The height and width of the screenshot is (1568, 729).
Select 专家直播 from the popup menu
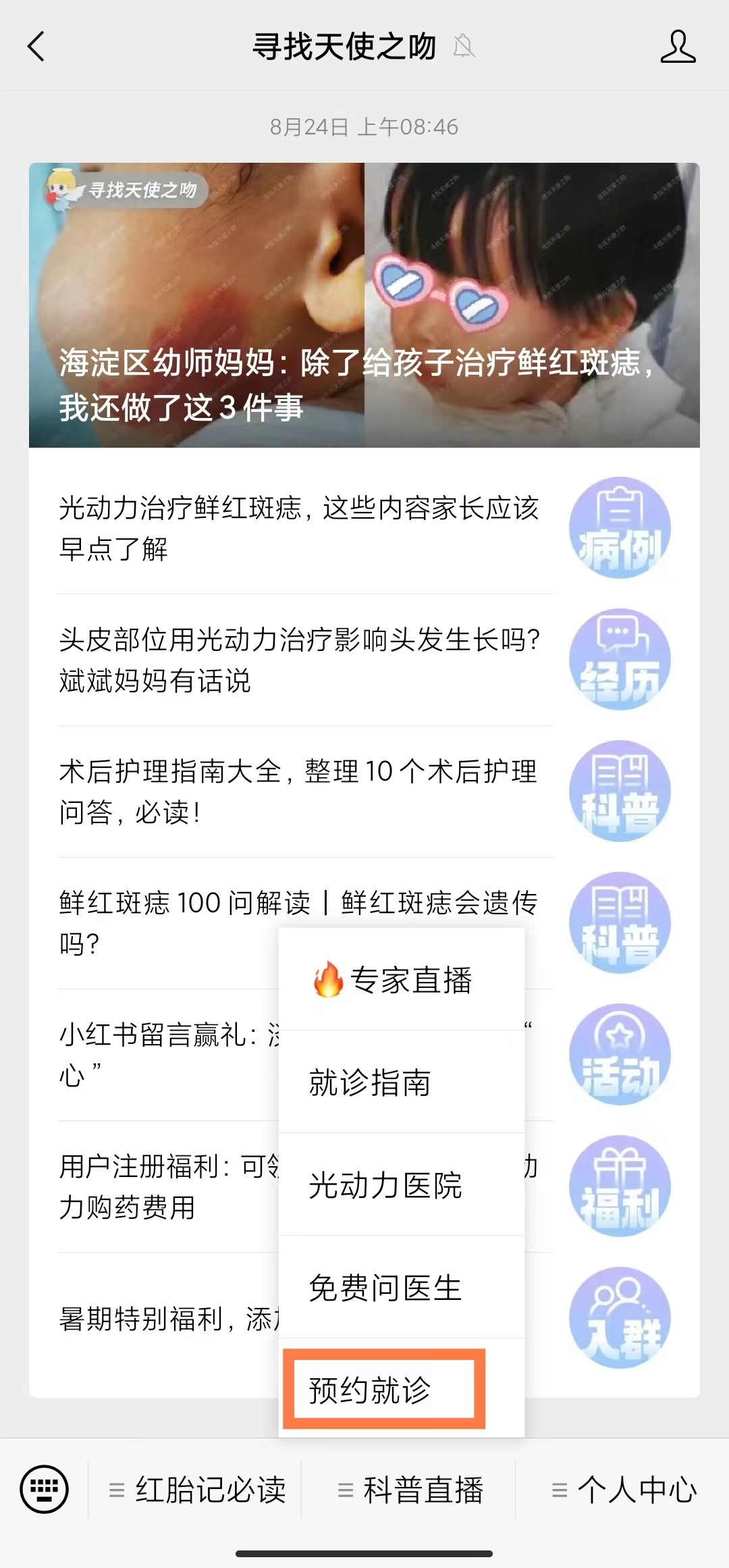click(x=401, y=980)
